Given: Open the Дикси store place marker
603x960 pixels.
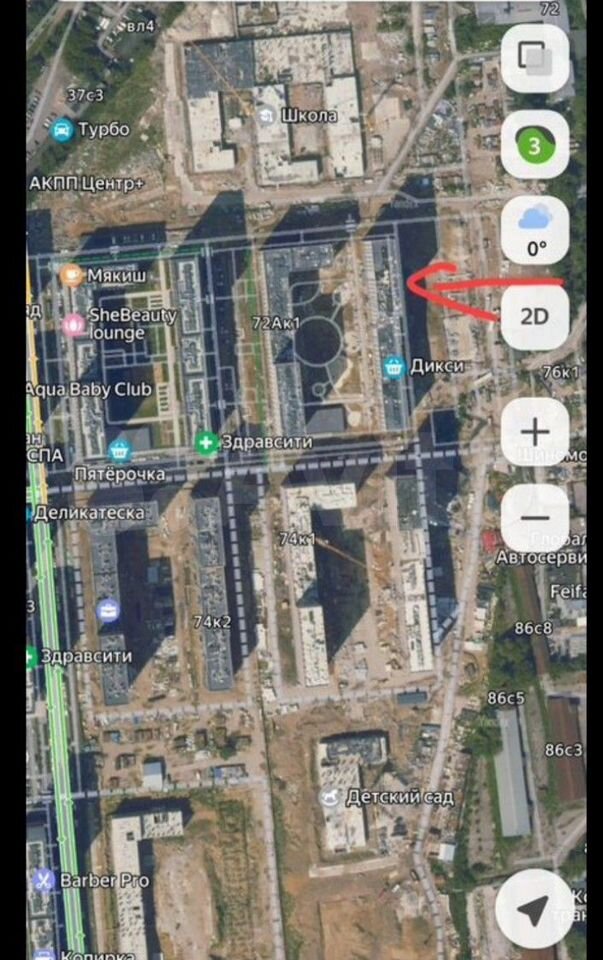Looking at the screenshot, I should [x=394, y=367].
